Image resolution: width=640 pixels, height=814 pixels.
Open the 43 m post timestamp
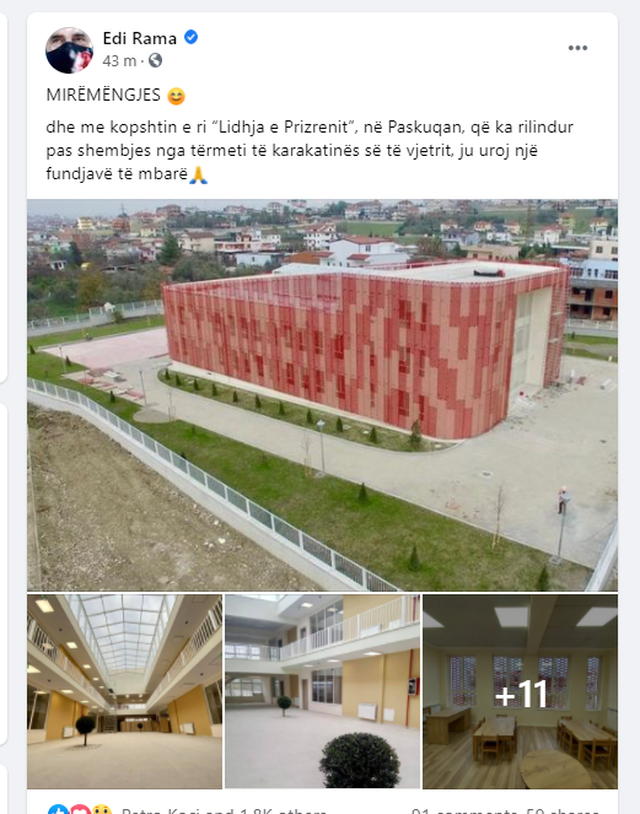click(x=119, y=61)
